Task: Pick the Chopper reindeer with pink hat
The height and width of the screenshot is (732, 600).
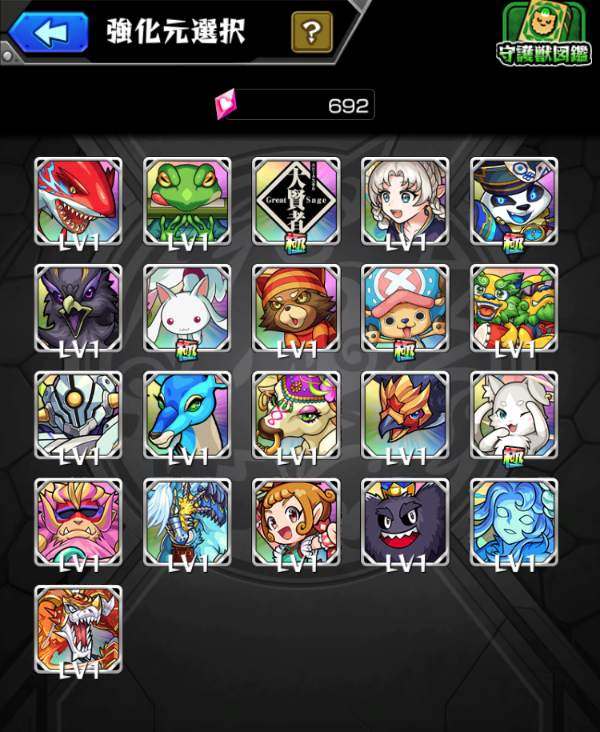Action: click(405, 308)
